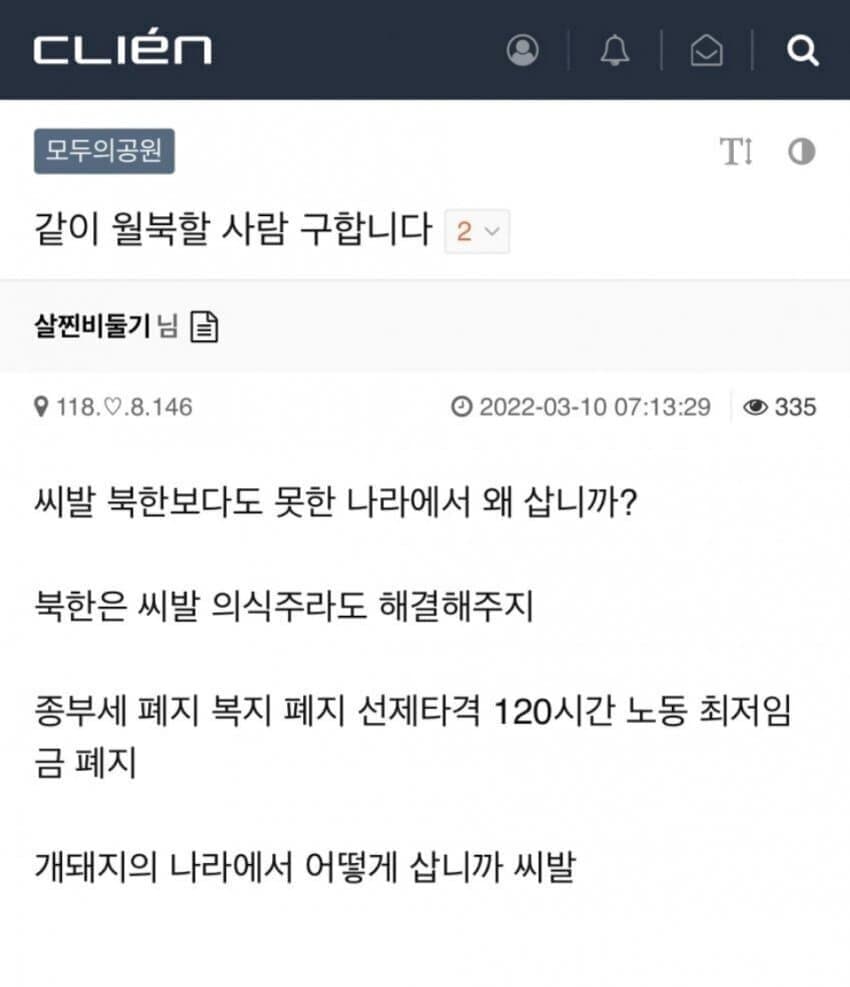The image size is (850, 987).
Task: Open the user profile icon
Action: [x=522, y=50]
